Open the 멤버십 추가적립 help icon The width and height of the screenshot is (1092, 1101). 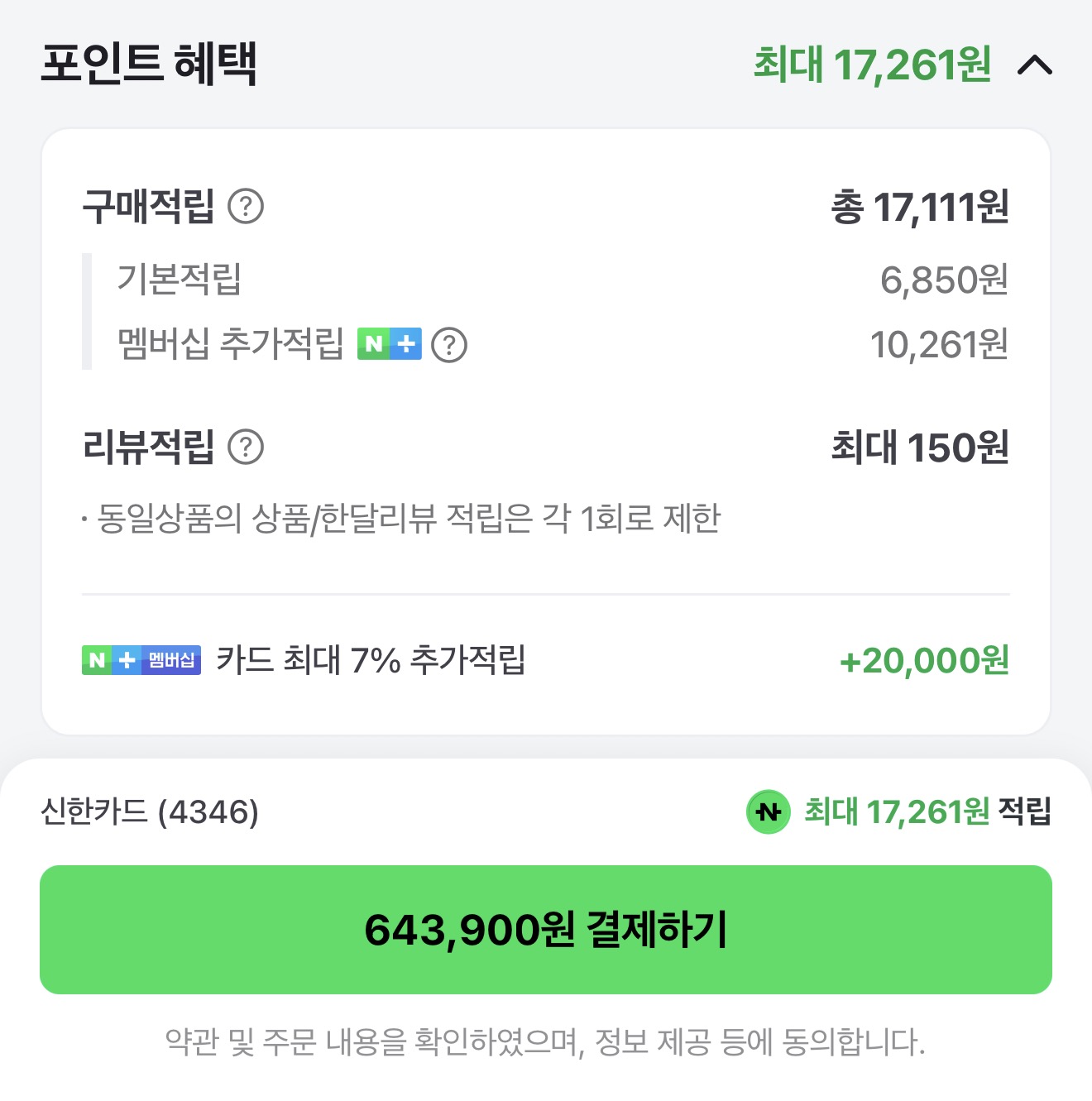point(450,345)
